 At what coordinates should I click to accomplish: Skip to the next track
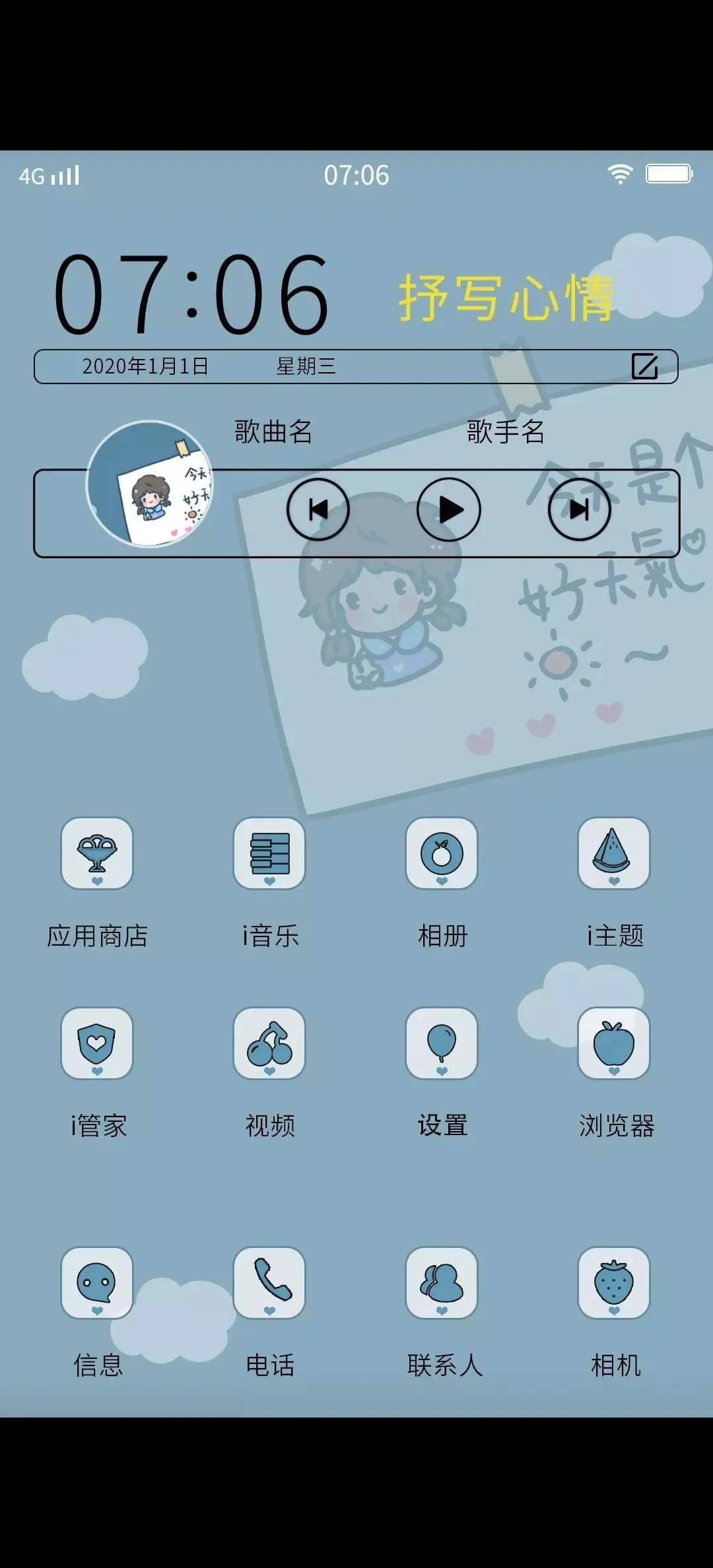579,509
